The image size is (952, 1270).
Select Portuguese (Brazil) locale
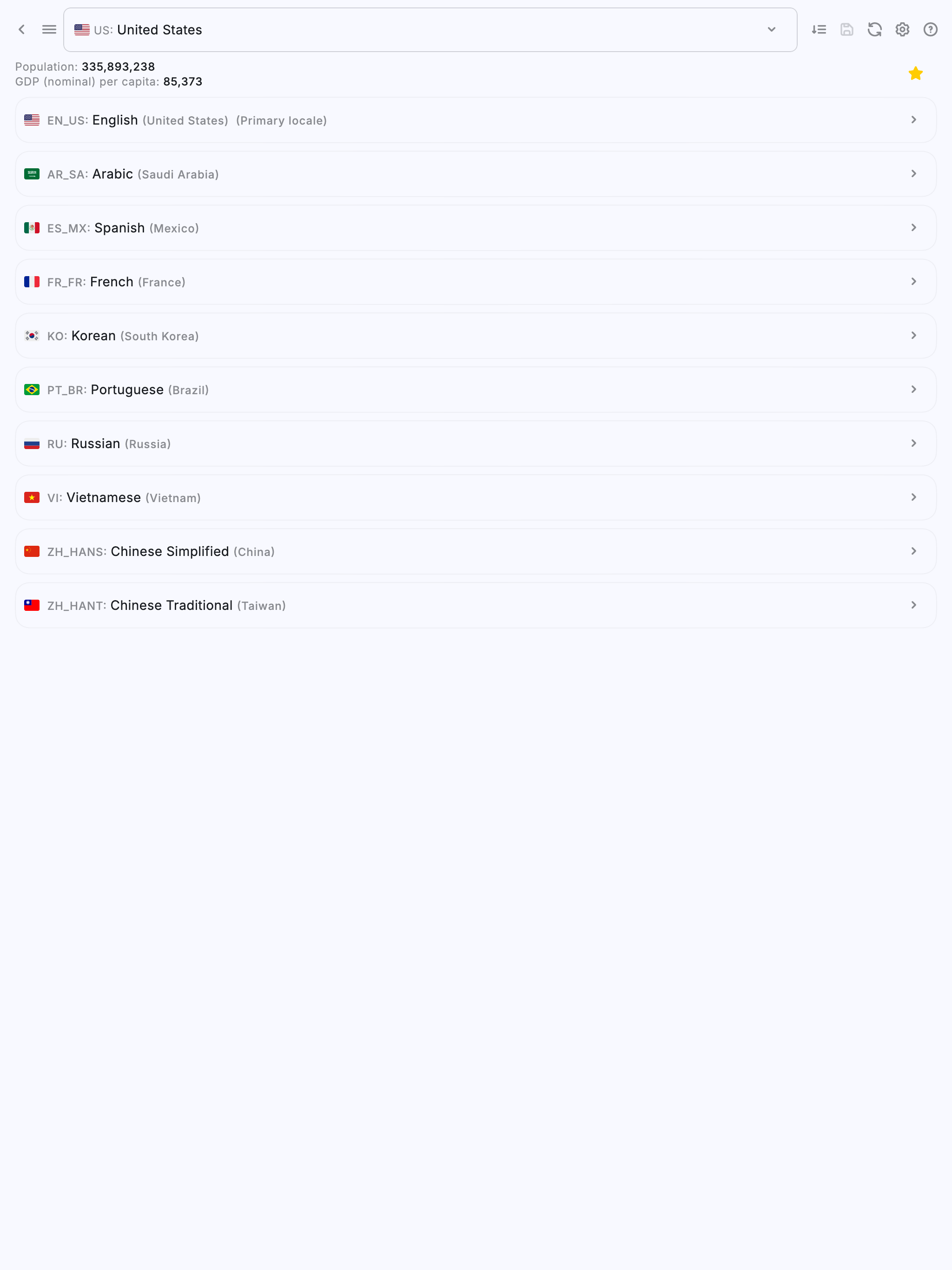click(x=476, y=390)
